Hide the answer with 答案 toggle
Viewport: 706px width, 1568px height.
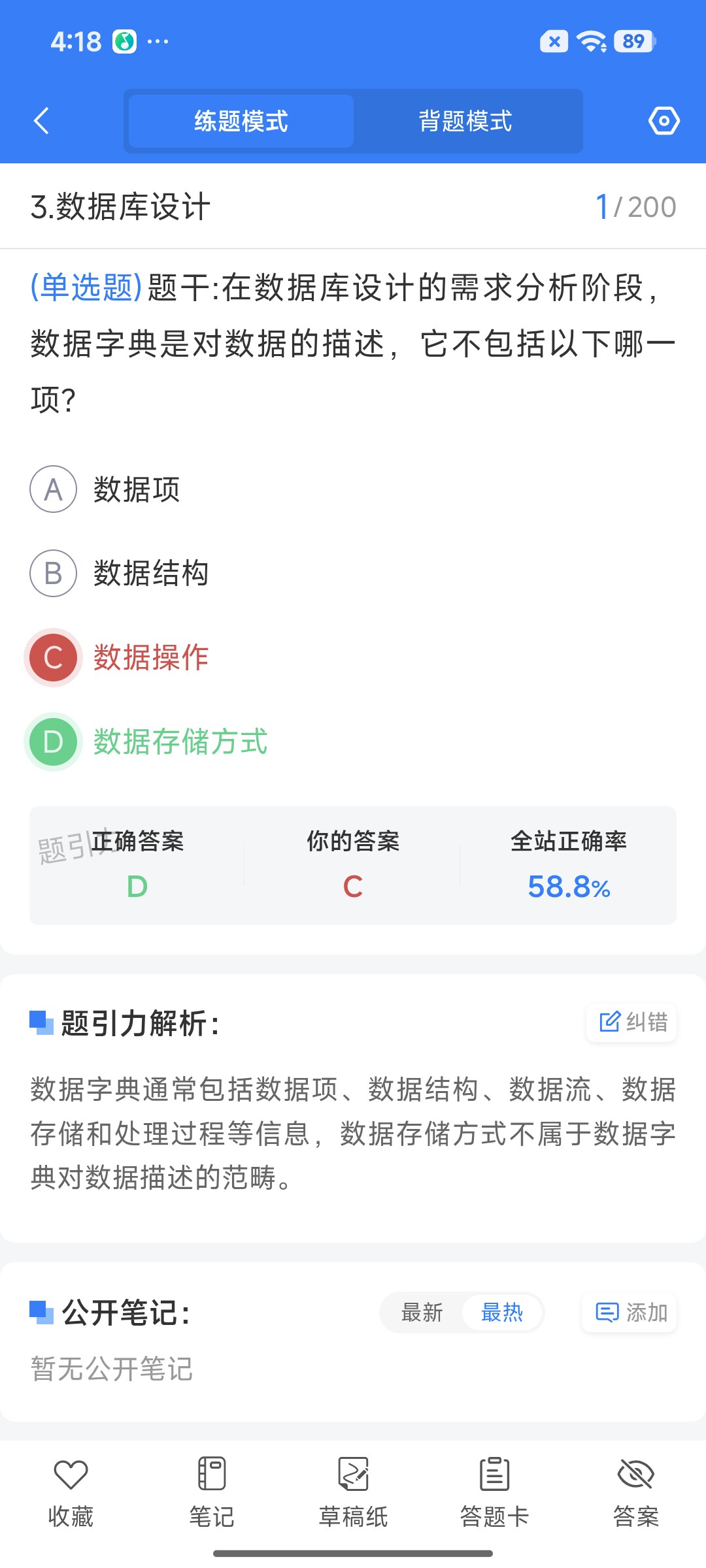pyautogui.click(x=635, y=1492)
